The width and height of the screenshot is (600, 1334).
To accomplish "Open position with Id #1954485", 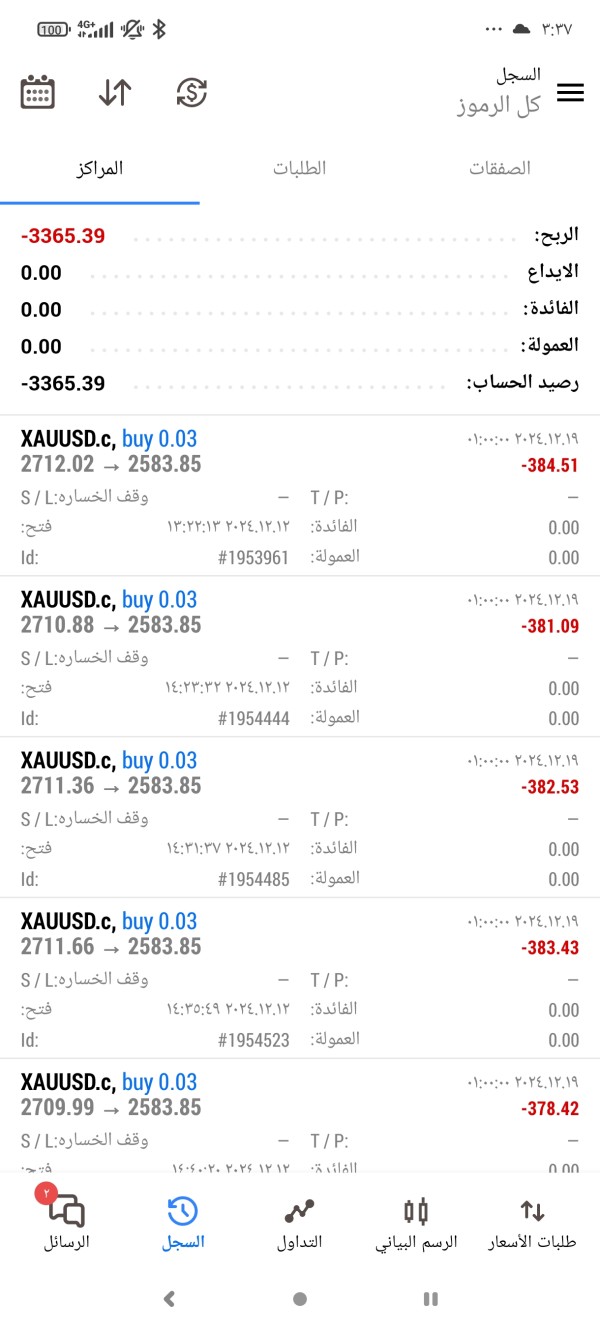I will click(300, 818).
